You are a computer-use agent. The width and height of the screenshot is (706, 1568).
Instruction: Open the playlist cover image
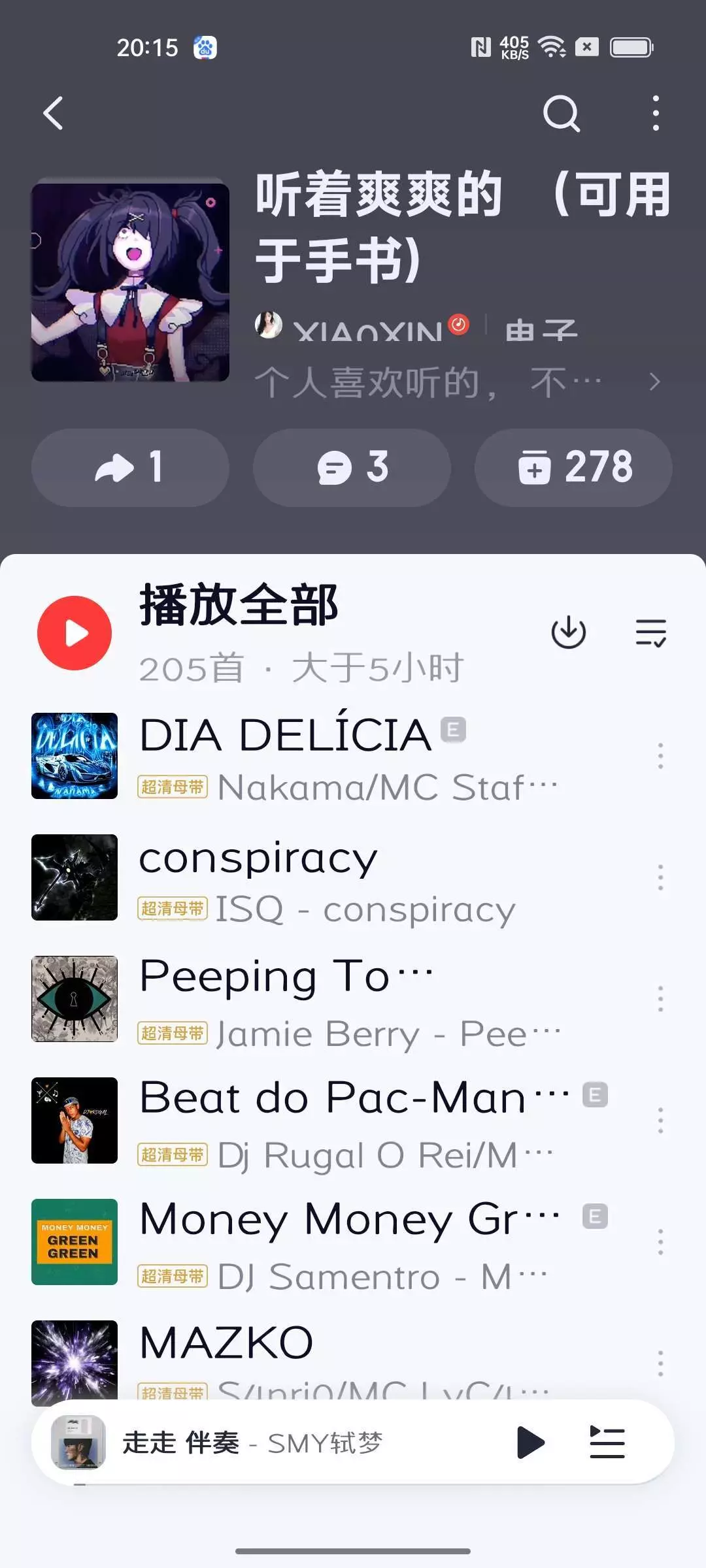click(130, 282)
